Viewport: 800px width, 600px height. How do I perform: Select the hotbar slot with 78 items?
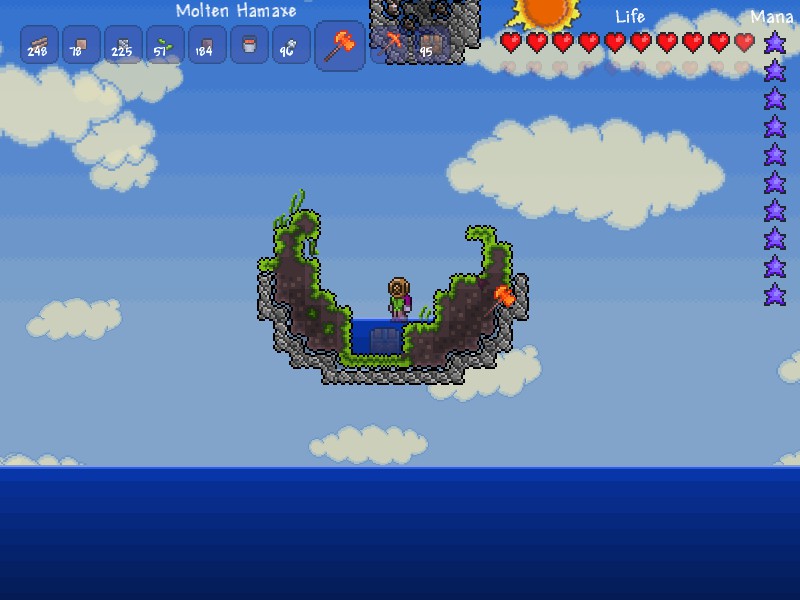coord(81,45)
